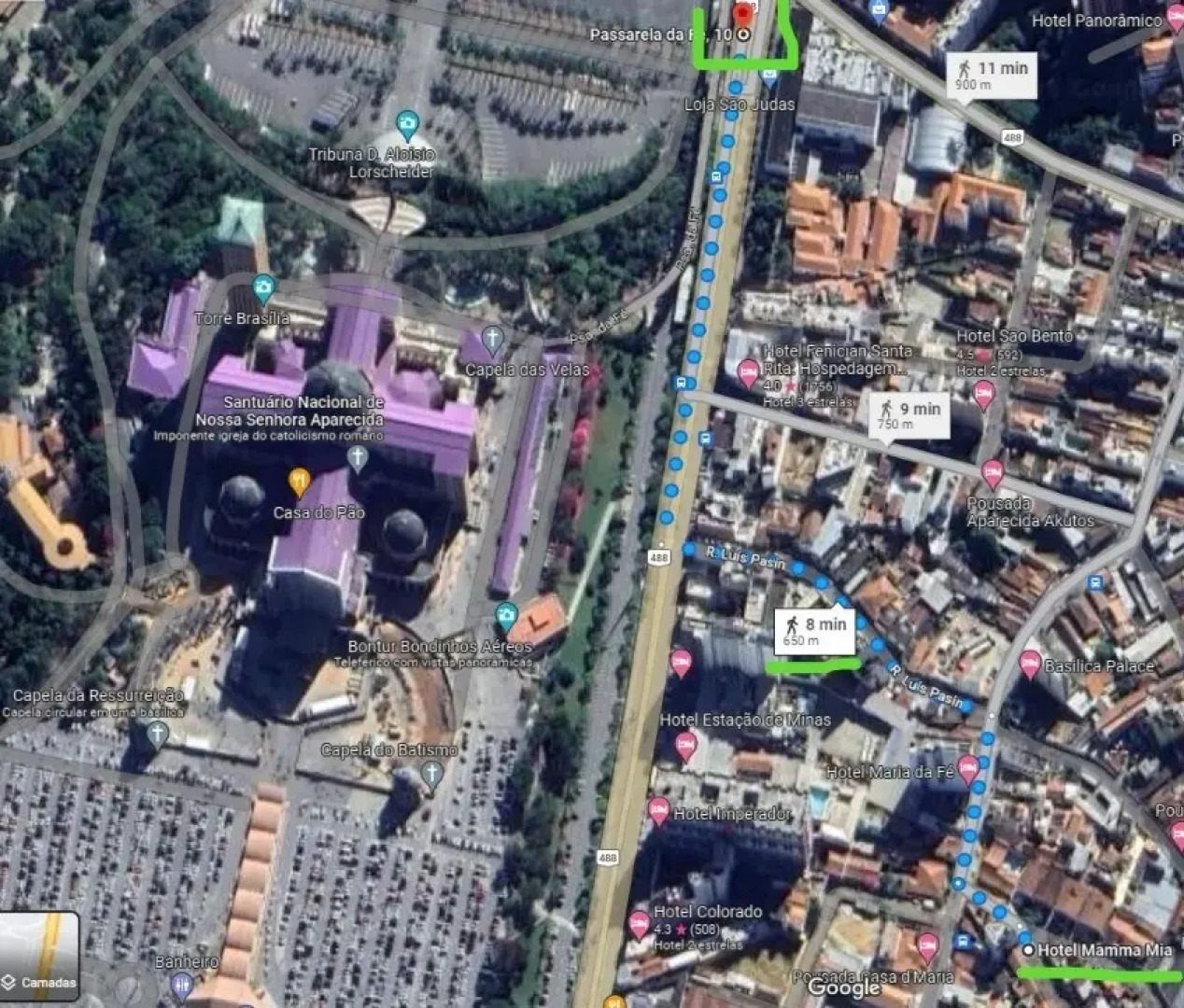1184x1008 pixels.
Task: Select the Santuário Nacional de Nossa Senhora Aparecida marker
Action: click(357, 457)
